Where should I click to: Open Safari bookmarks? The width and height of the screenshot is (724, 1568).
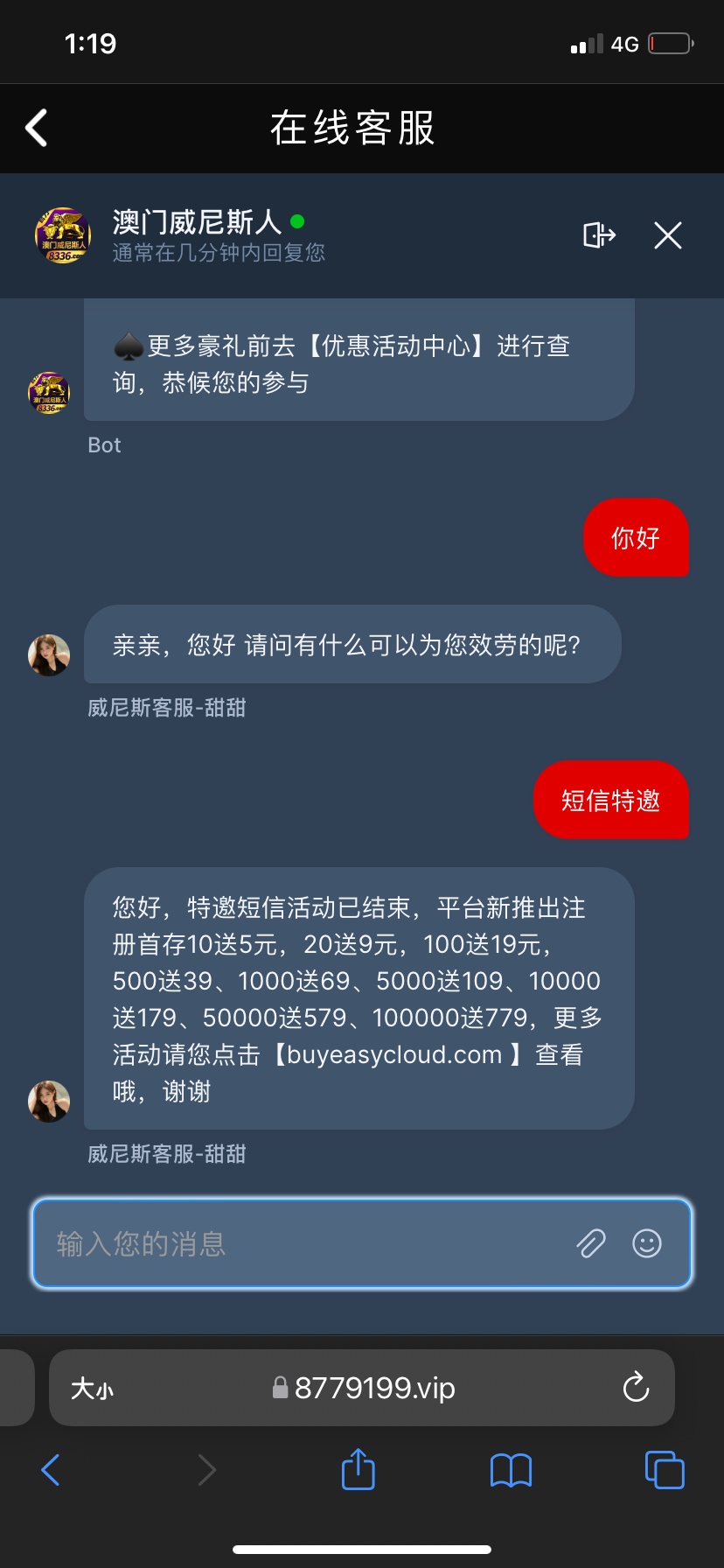pyautogui.click(x=511, y=1470)
